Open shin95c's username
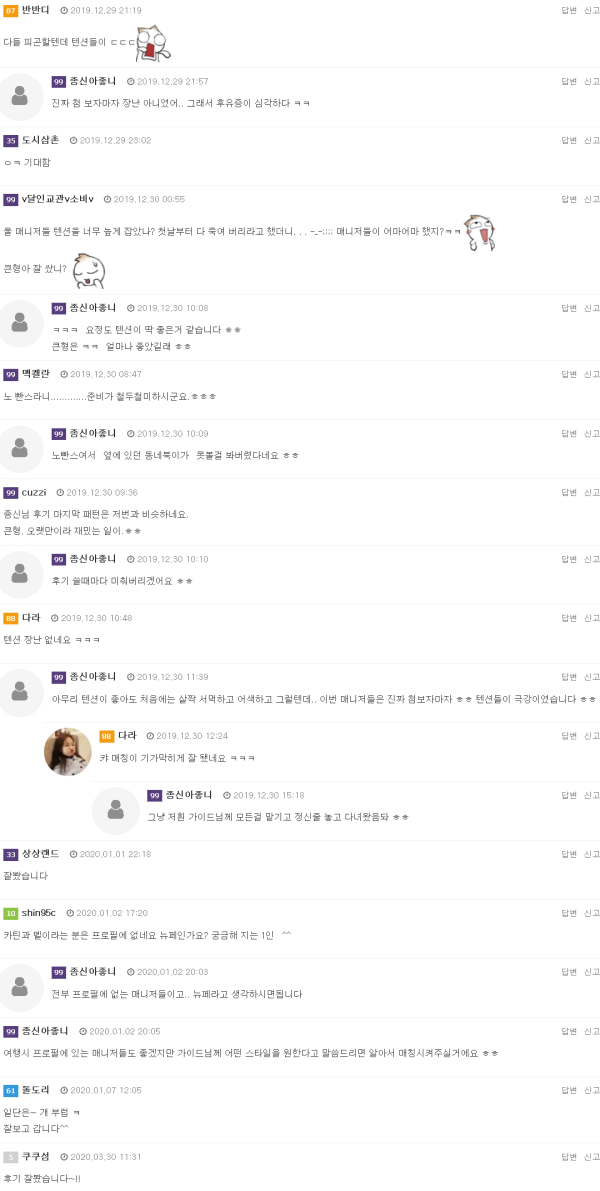 [39, 913]
